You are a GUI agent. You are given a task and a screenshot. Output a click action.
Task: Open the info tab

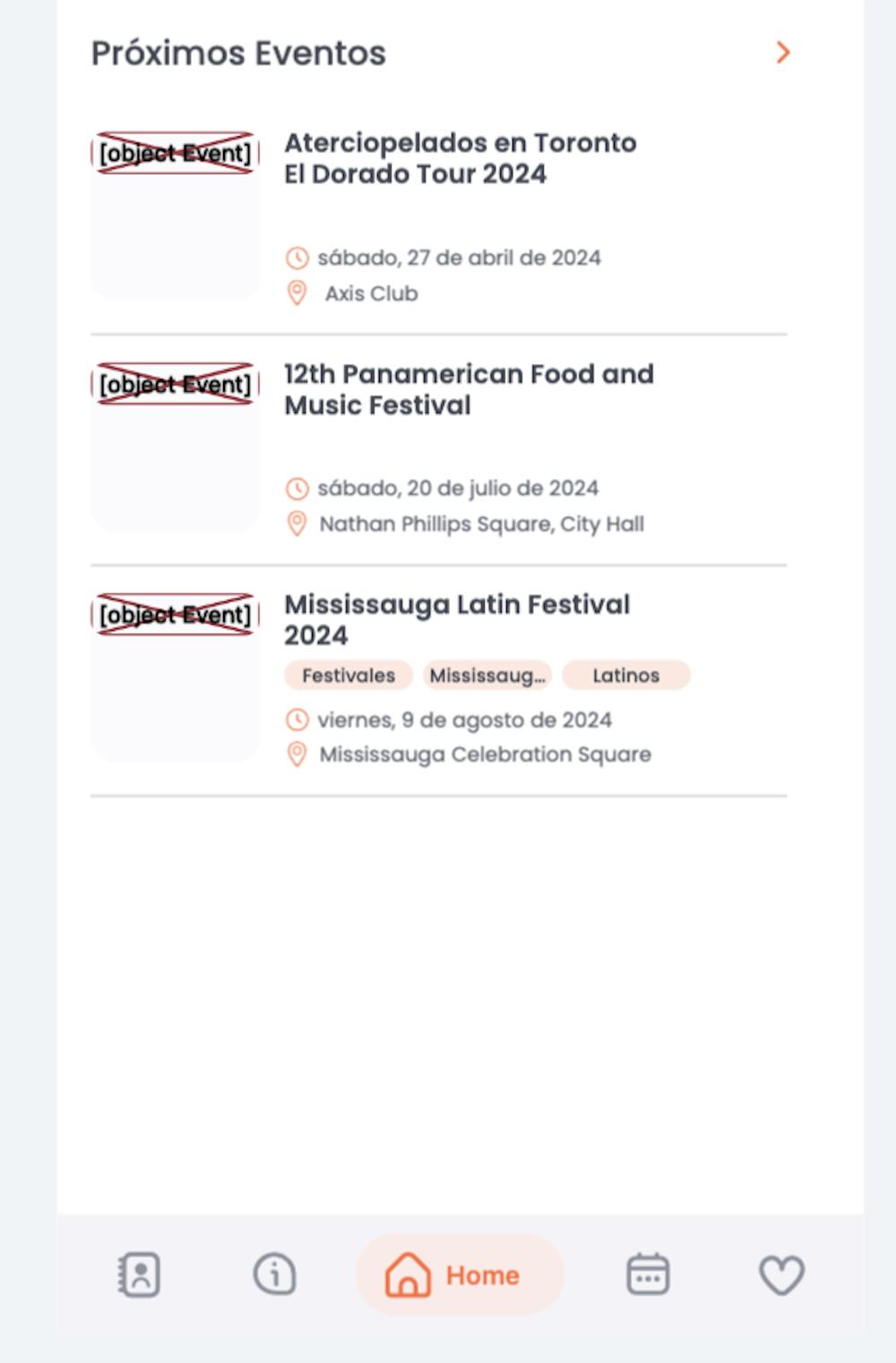point(274,1274)
